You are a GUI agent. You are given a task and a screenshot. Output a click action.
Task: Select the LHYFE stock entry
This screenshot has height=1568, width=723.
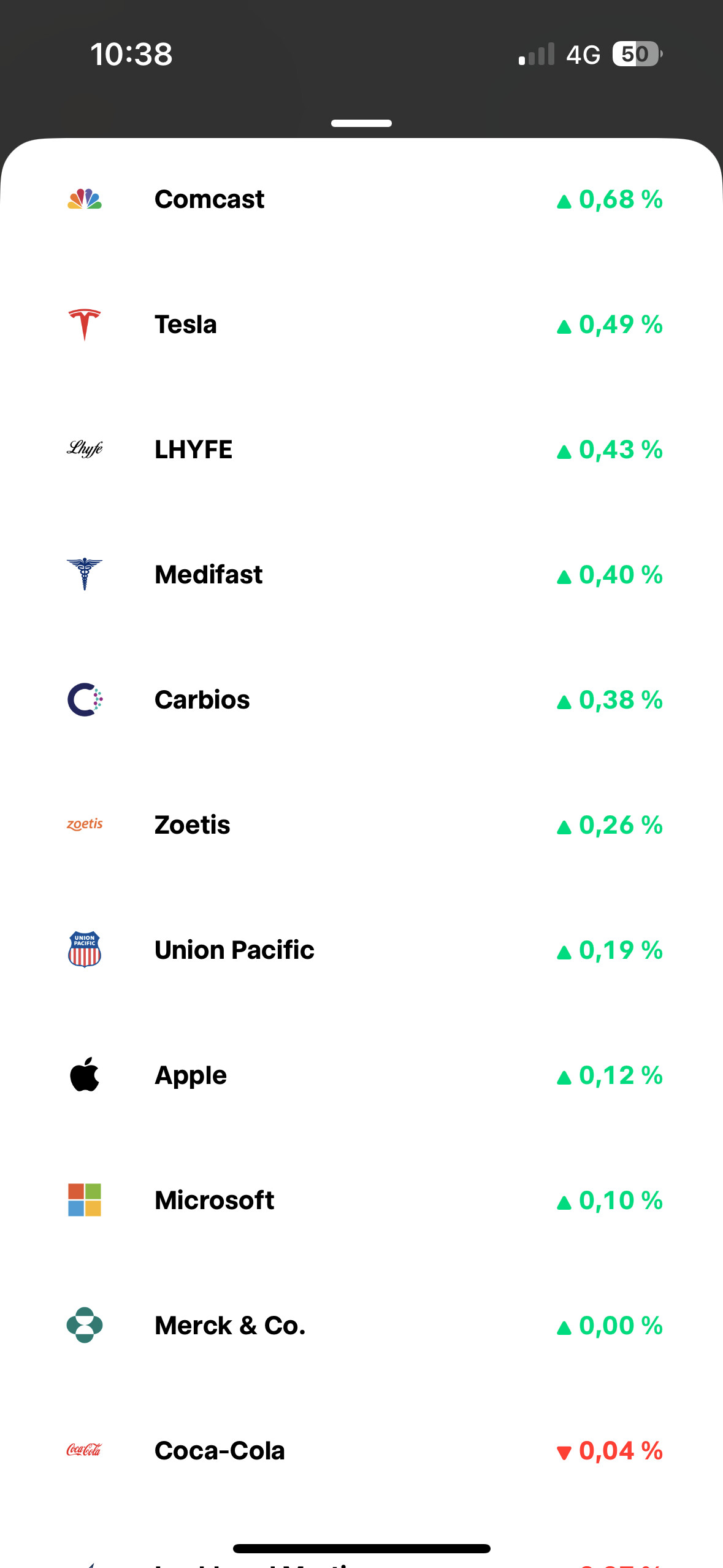click(x=361, y=450)
